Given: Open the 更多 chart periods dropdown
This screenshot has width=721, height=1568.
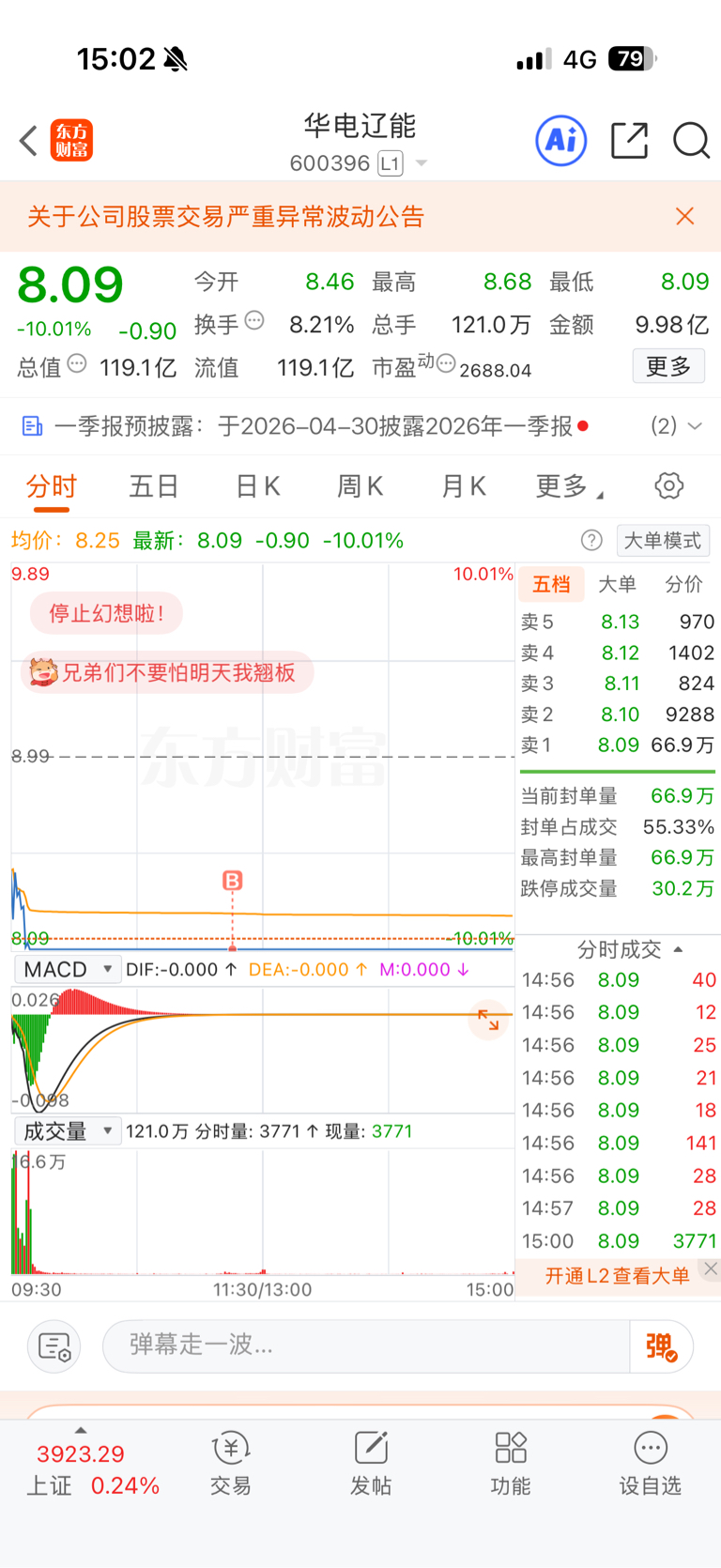Looking at the screenshot, I should click(x=569, y=486).
